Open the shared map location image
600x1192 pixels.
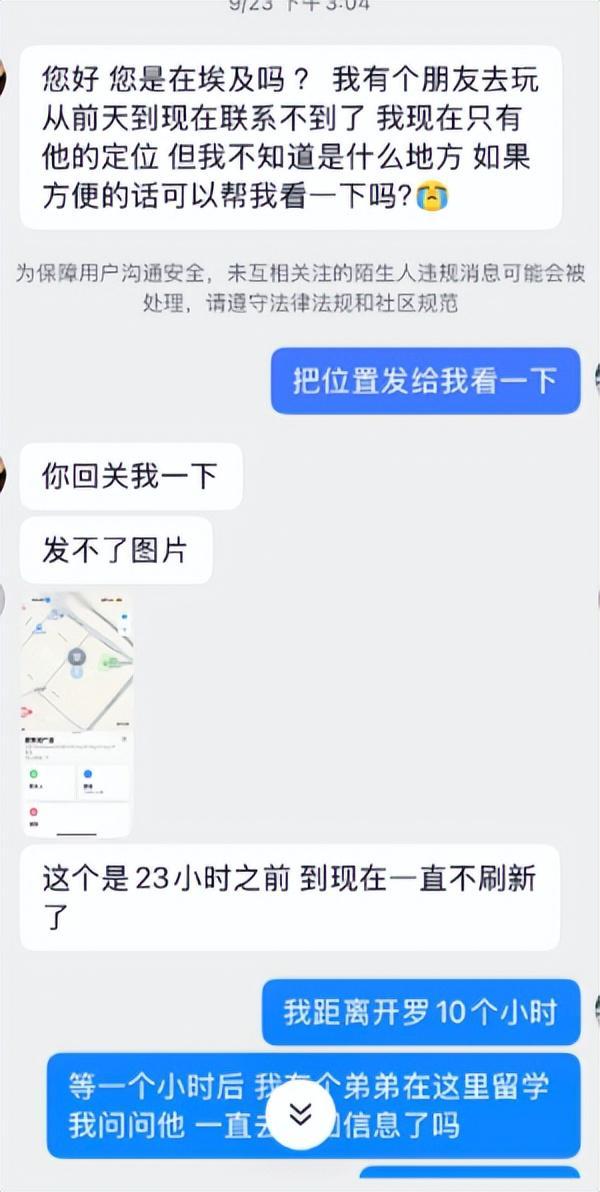(77, 713)
